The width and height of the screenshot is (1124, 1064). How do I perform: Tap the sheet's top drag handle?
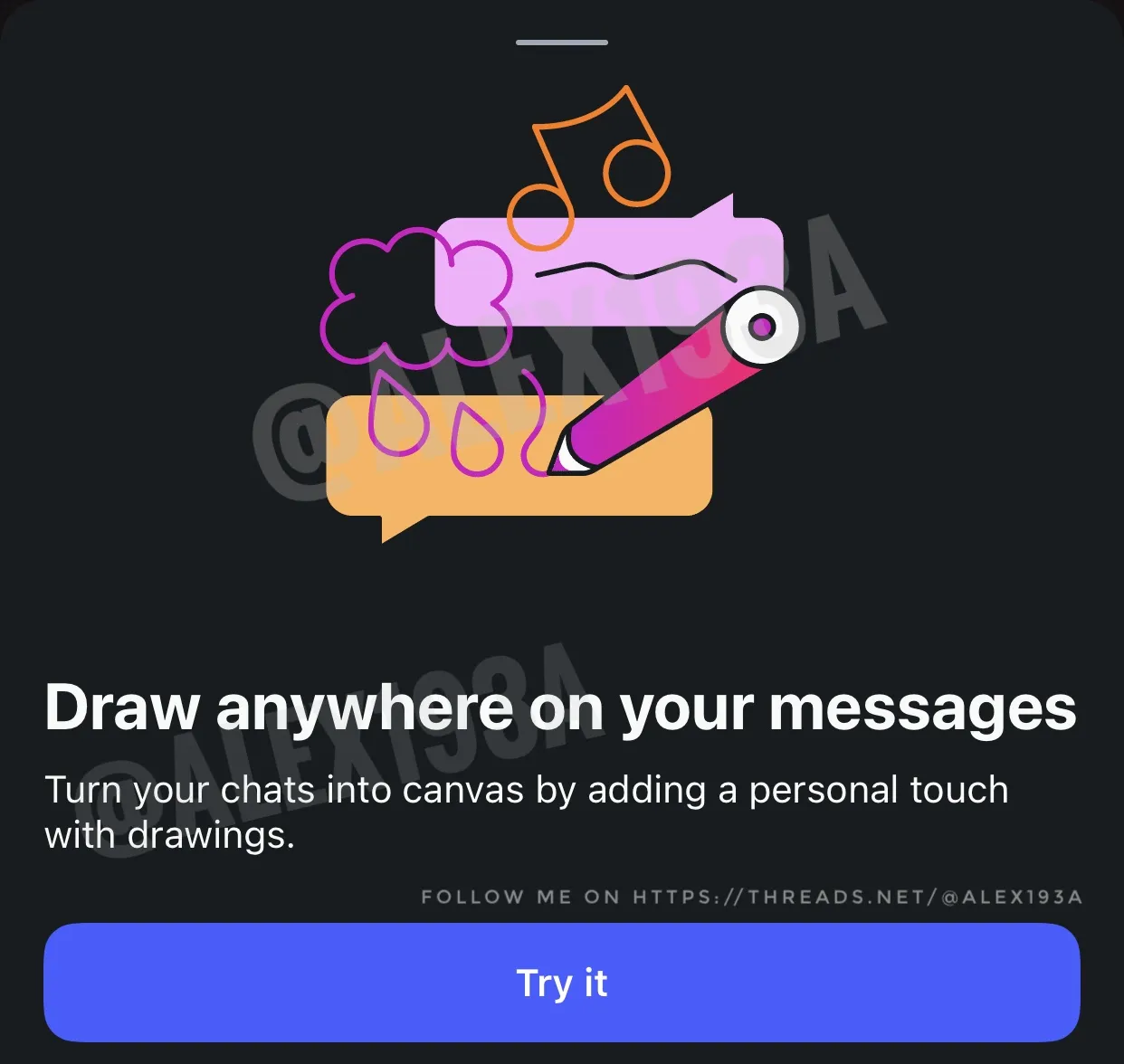coord(561,43)
